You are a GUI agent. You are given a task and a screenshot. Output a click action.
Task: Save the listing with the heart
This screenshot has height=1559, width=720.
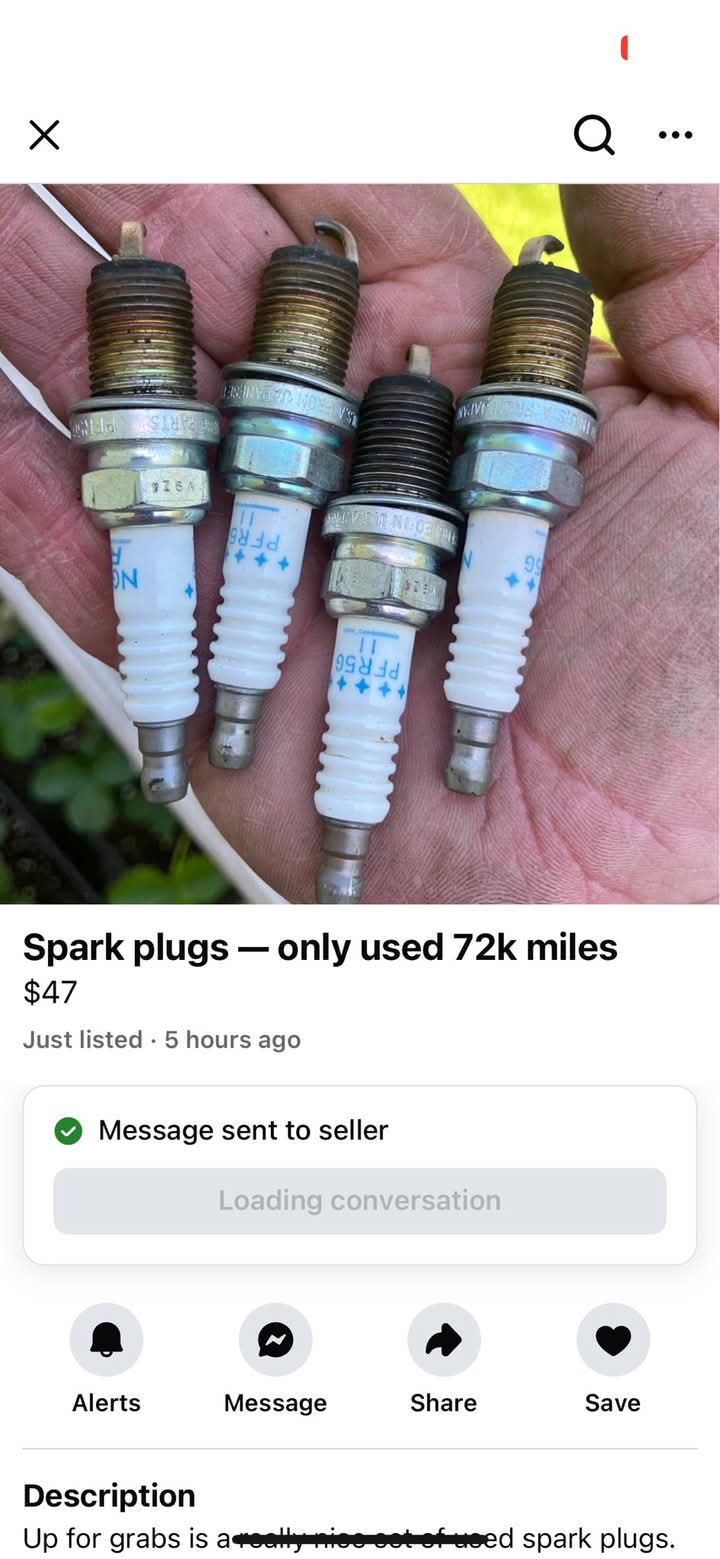613,1340
